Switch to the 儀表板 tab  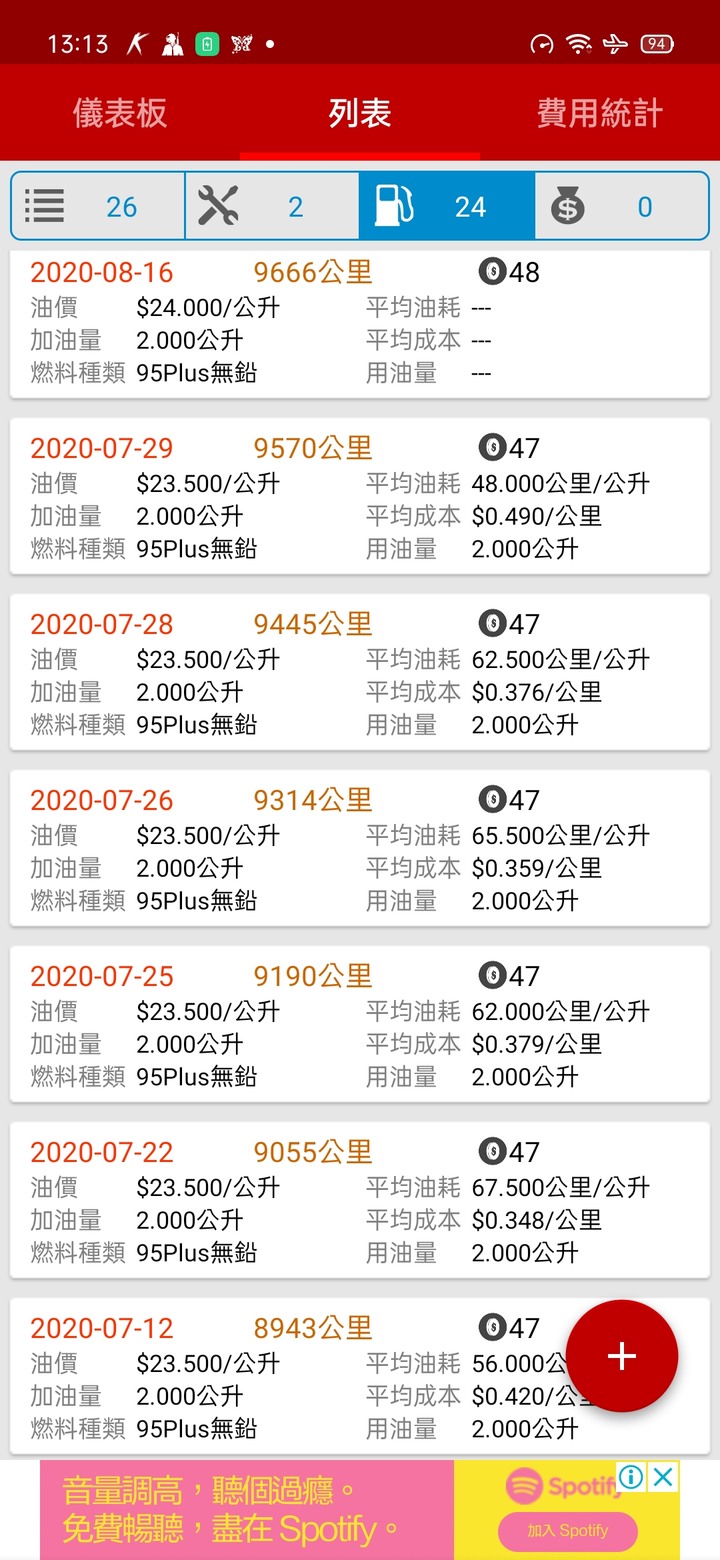tap(120, 113)
